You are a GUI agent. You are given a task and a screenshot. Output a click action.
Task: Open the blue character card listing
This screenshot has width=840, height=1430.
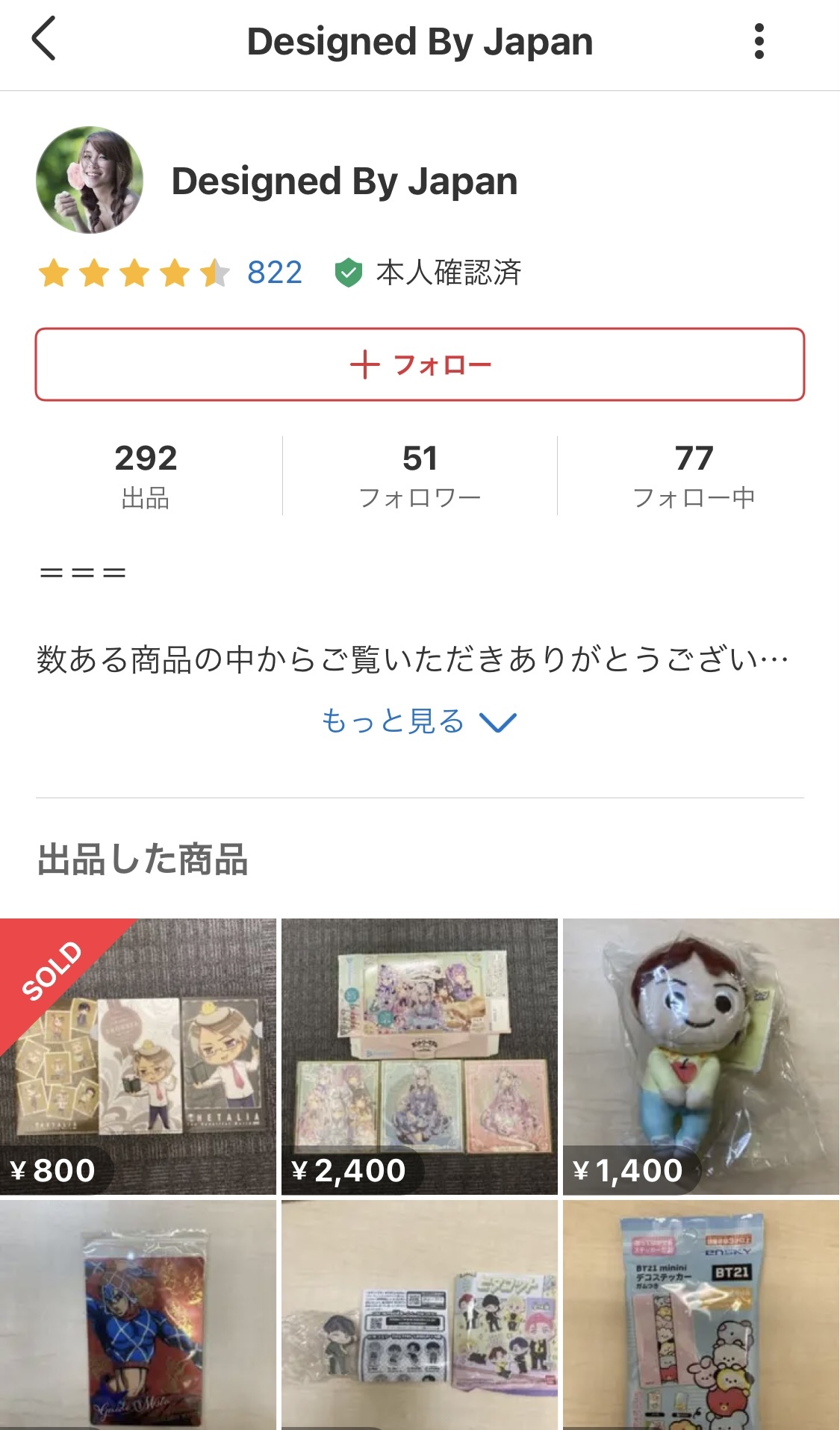[138, 1316]
